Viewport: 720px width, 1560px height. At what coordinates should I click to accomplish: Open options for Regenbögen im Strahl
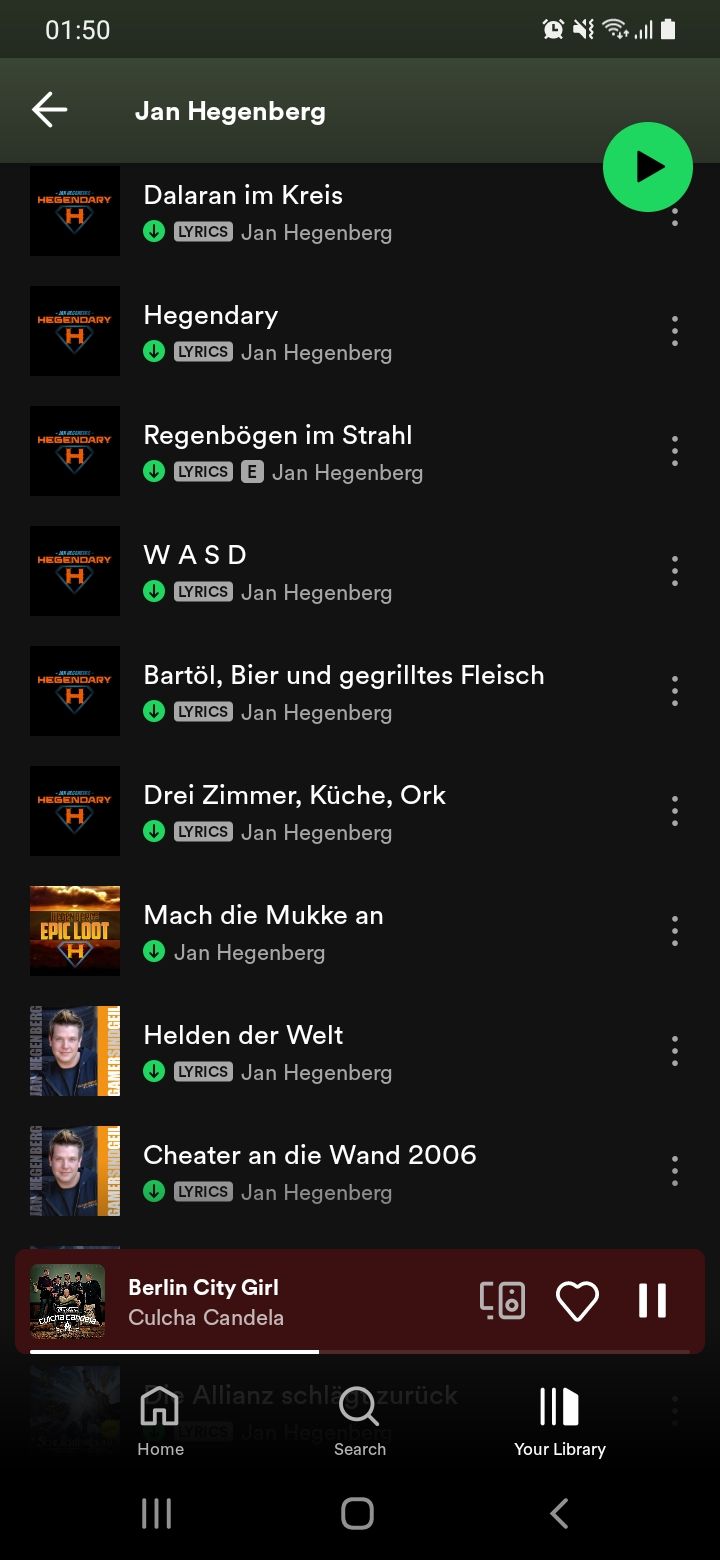(675, 451)
